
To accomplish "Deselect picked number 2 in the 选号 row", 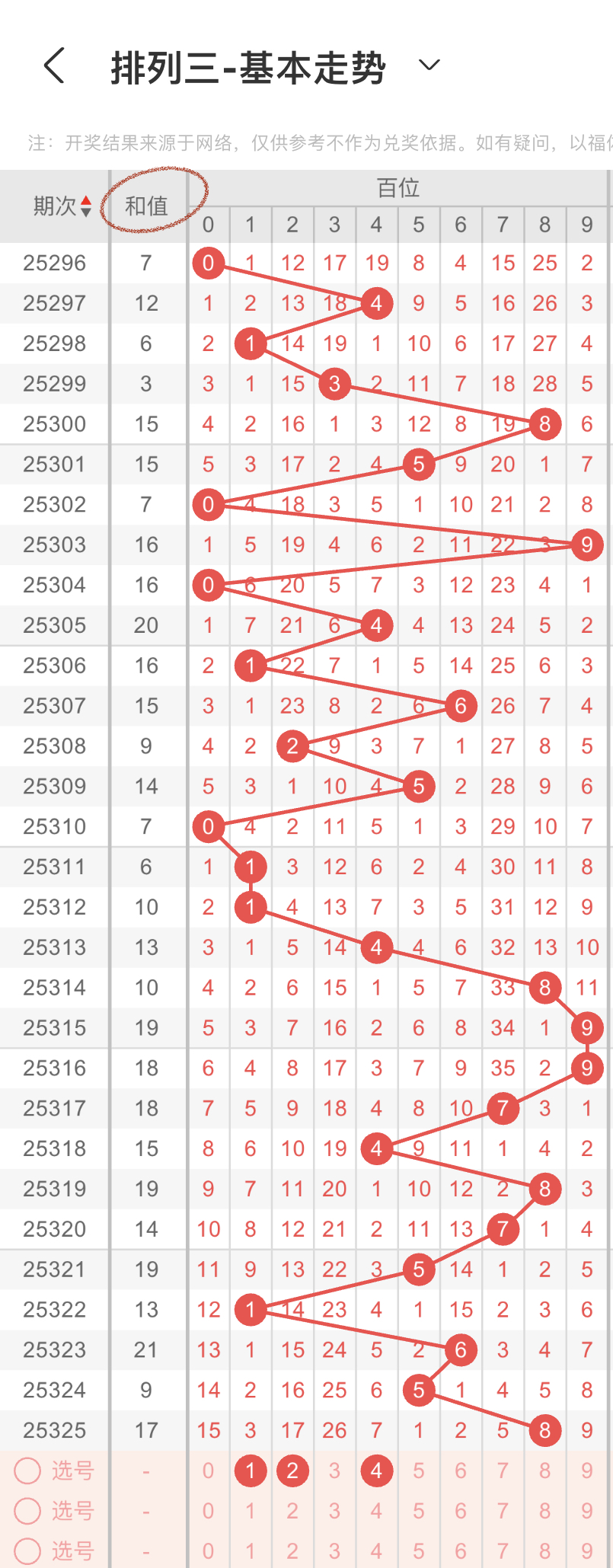I will [x=292, y=1471].
